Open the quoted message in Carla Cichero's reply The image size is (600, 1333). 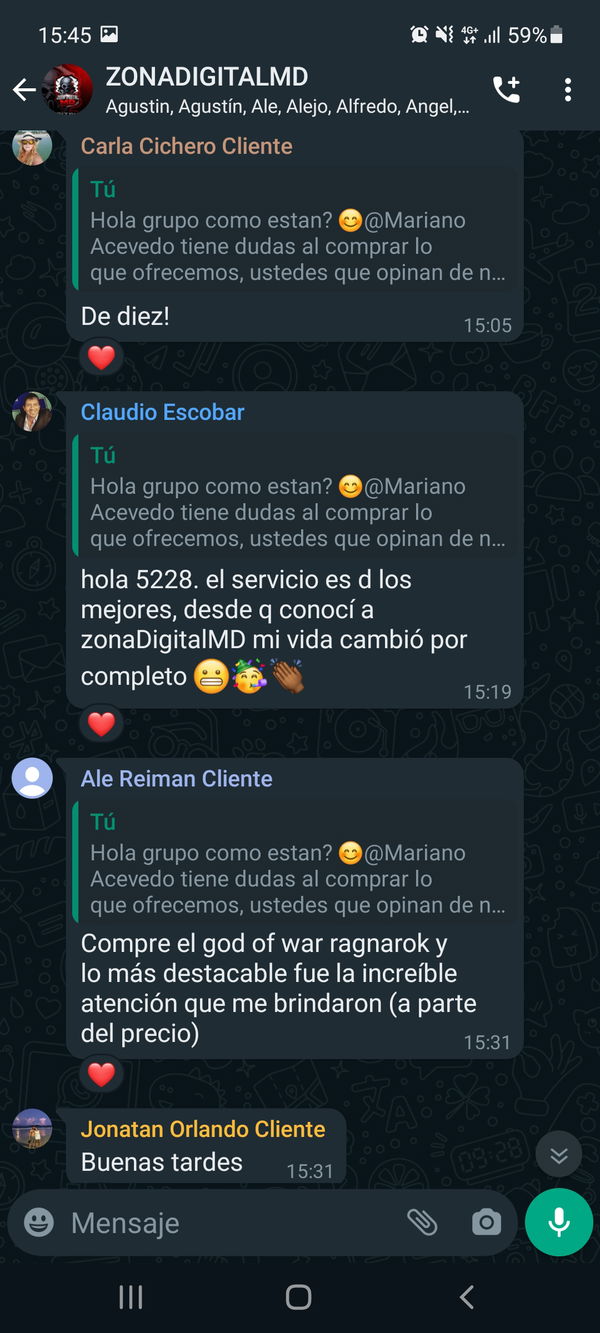296,232
